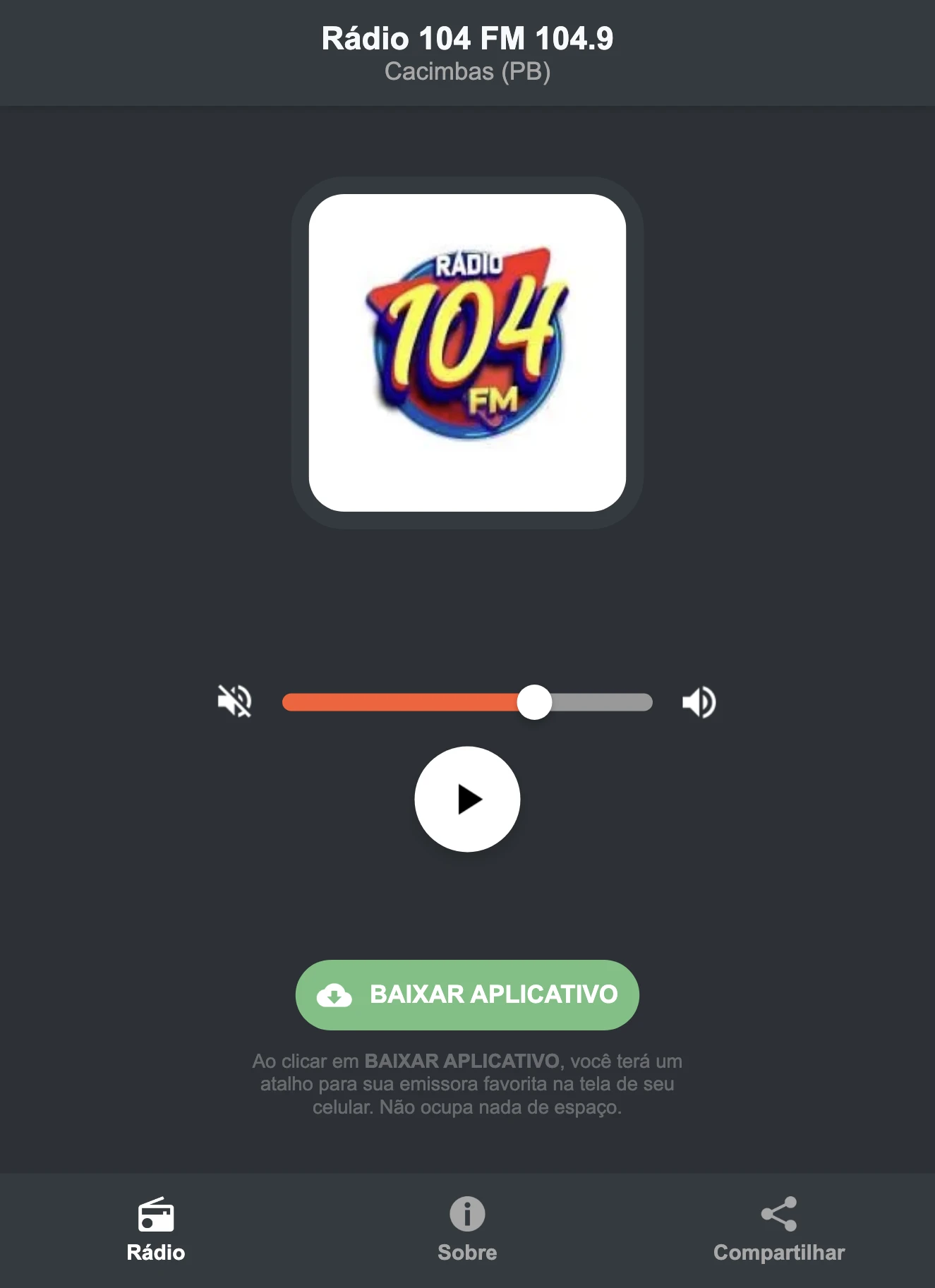935x1288 pixels.
Task: Click the muted speaker left of the volume bar
Action: click(236, 700)
